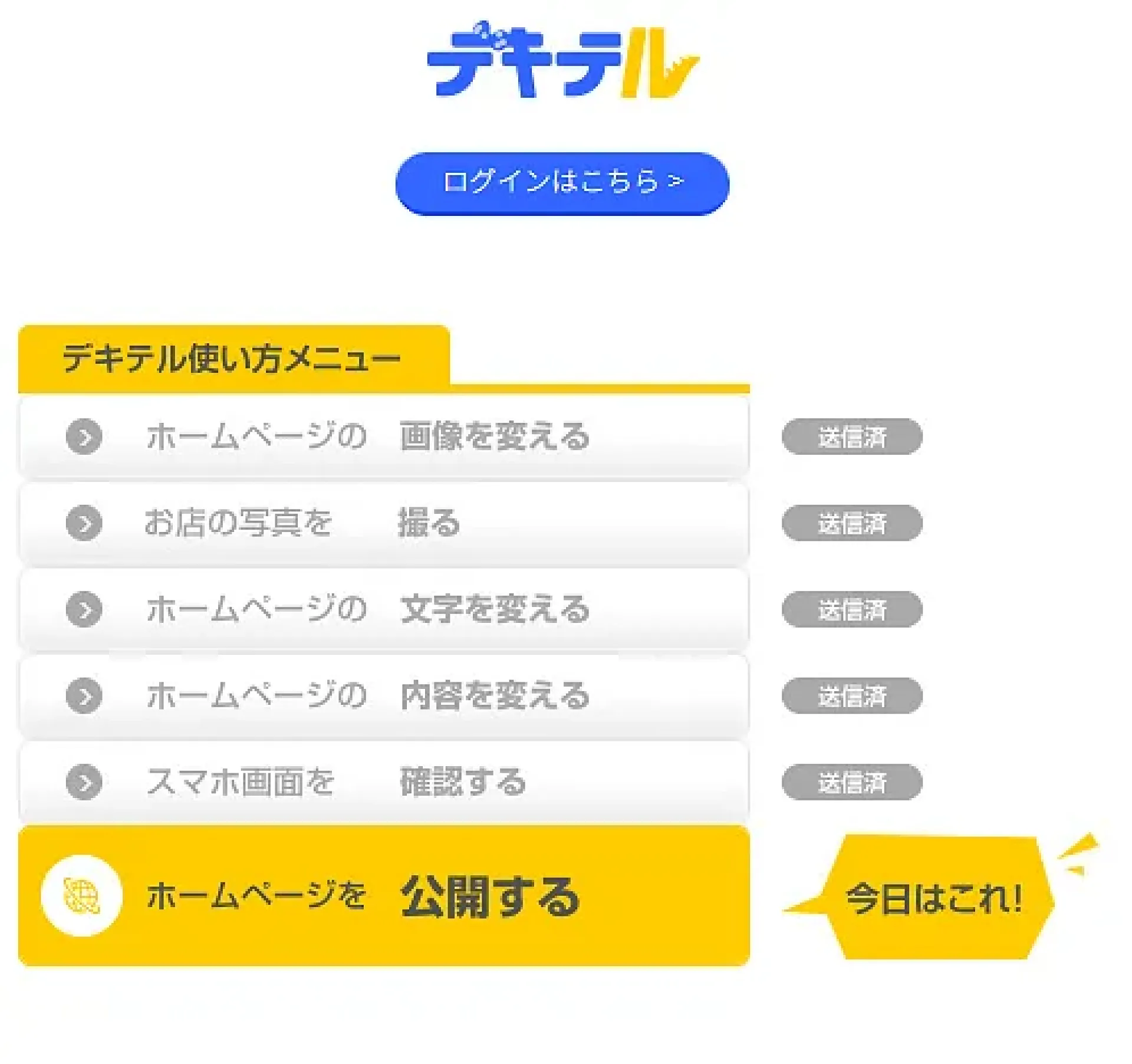Open ホームページの内容を変える row
1132x1064 pixels.
coord(383,695)
